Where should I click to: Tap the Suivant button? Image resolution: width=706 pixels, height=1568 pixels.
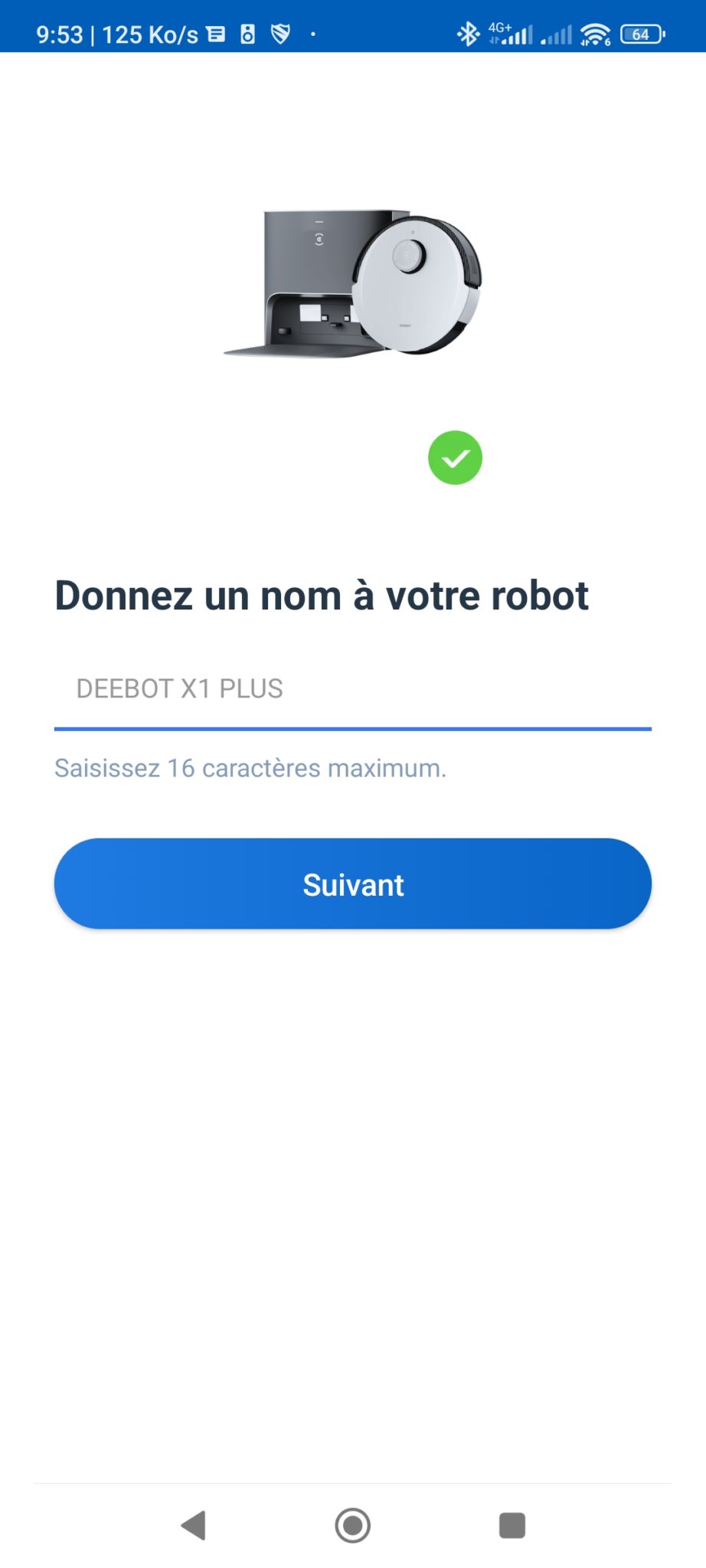tap(352, 884)
